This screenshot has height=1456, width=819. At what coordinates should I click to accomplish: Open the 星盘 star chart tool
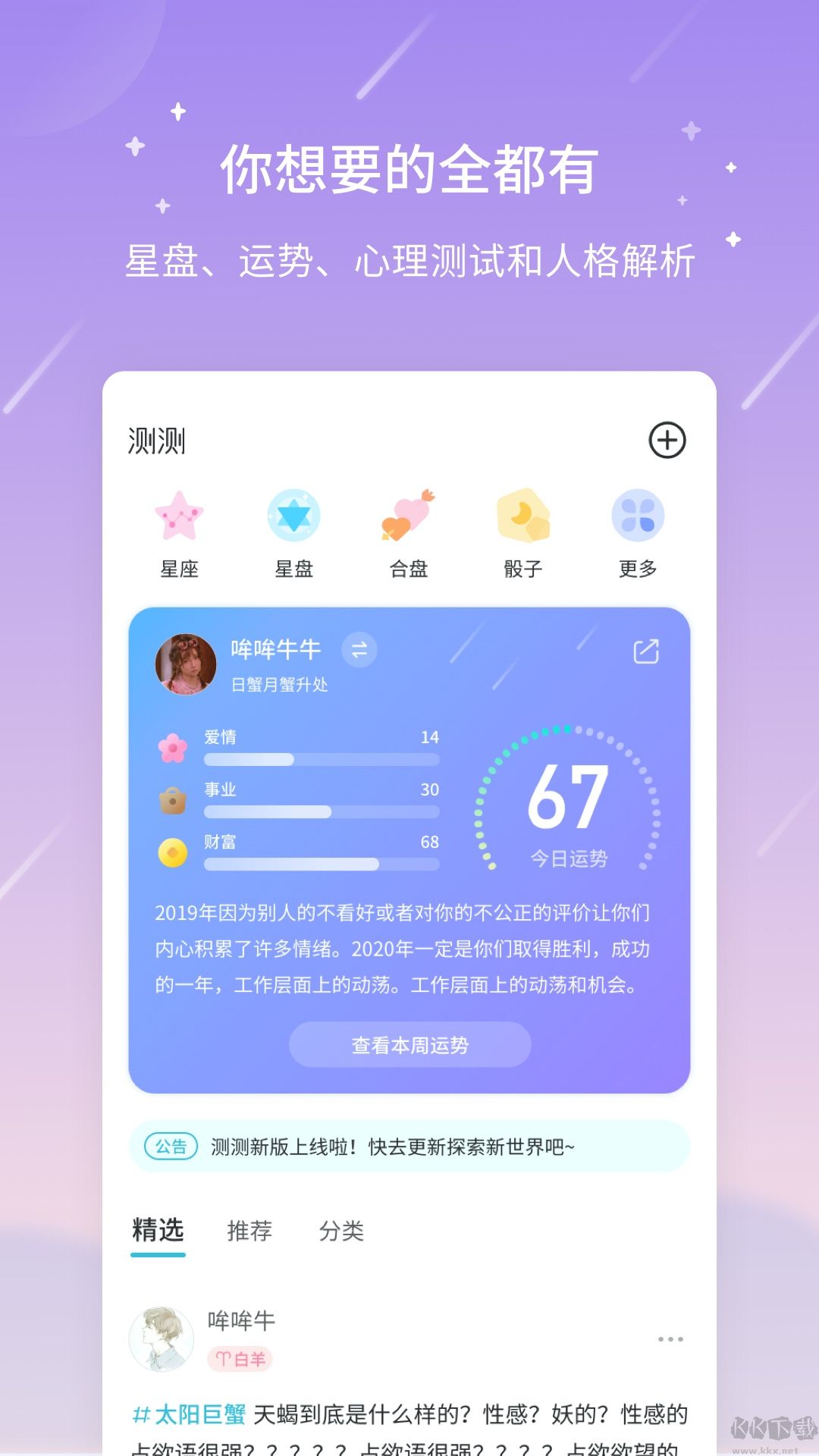tap(294, 516)
